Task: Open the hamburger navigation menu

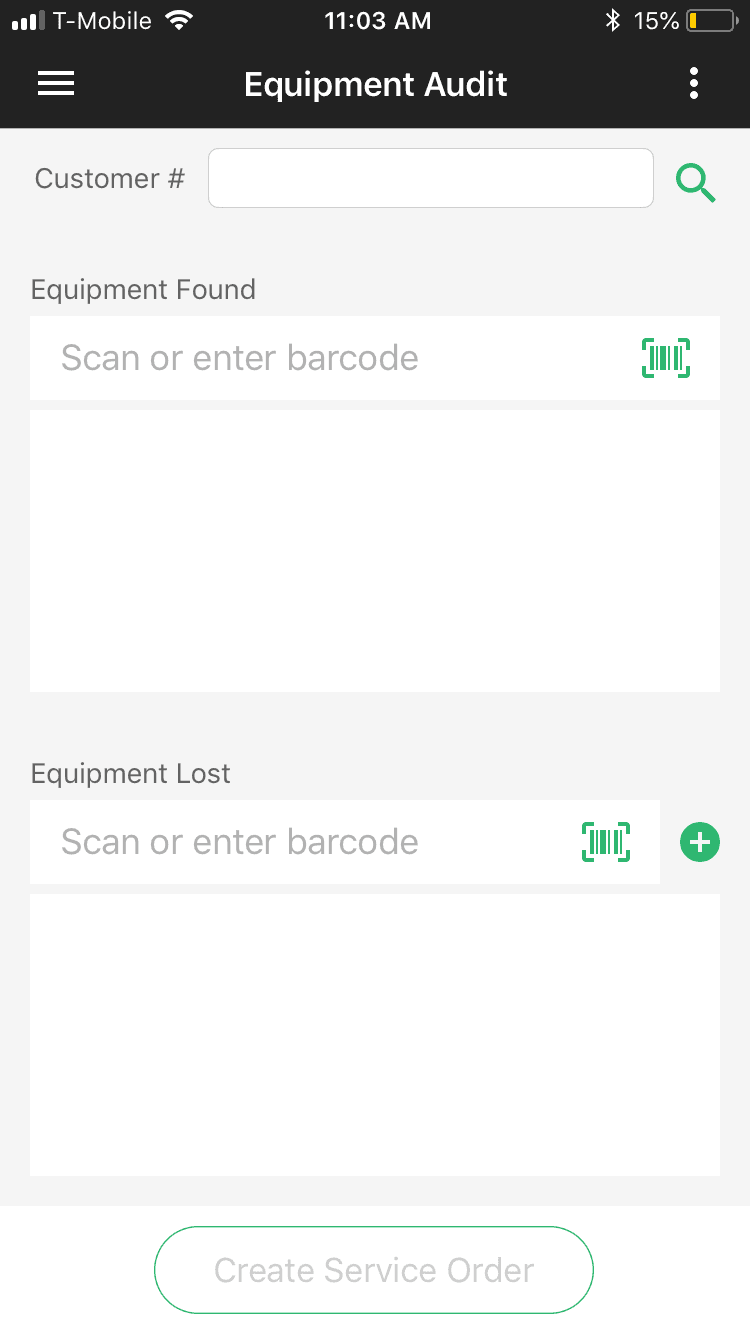Action: [56, 83]
